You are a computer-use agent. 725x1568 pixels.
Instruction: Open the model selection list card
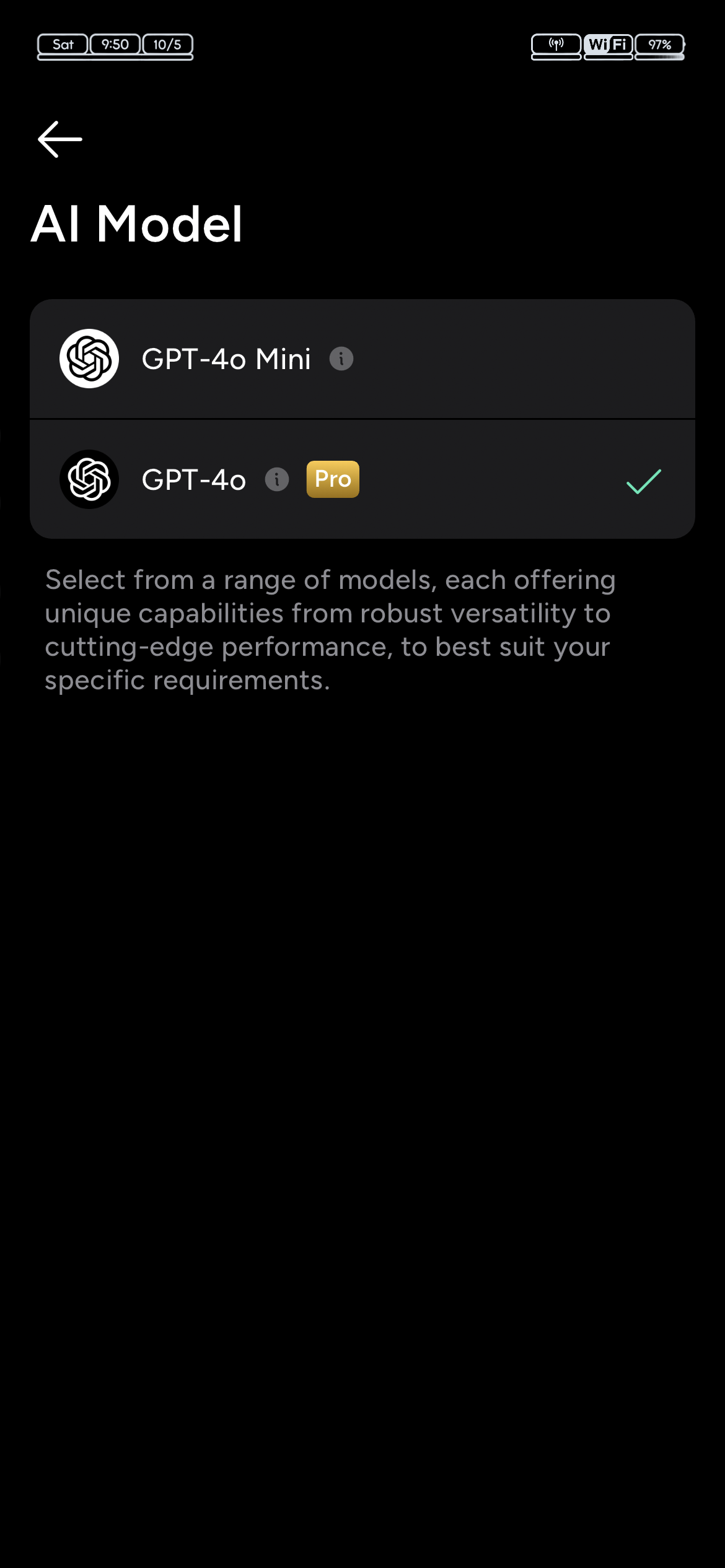[x=362, y=418]
